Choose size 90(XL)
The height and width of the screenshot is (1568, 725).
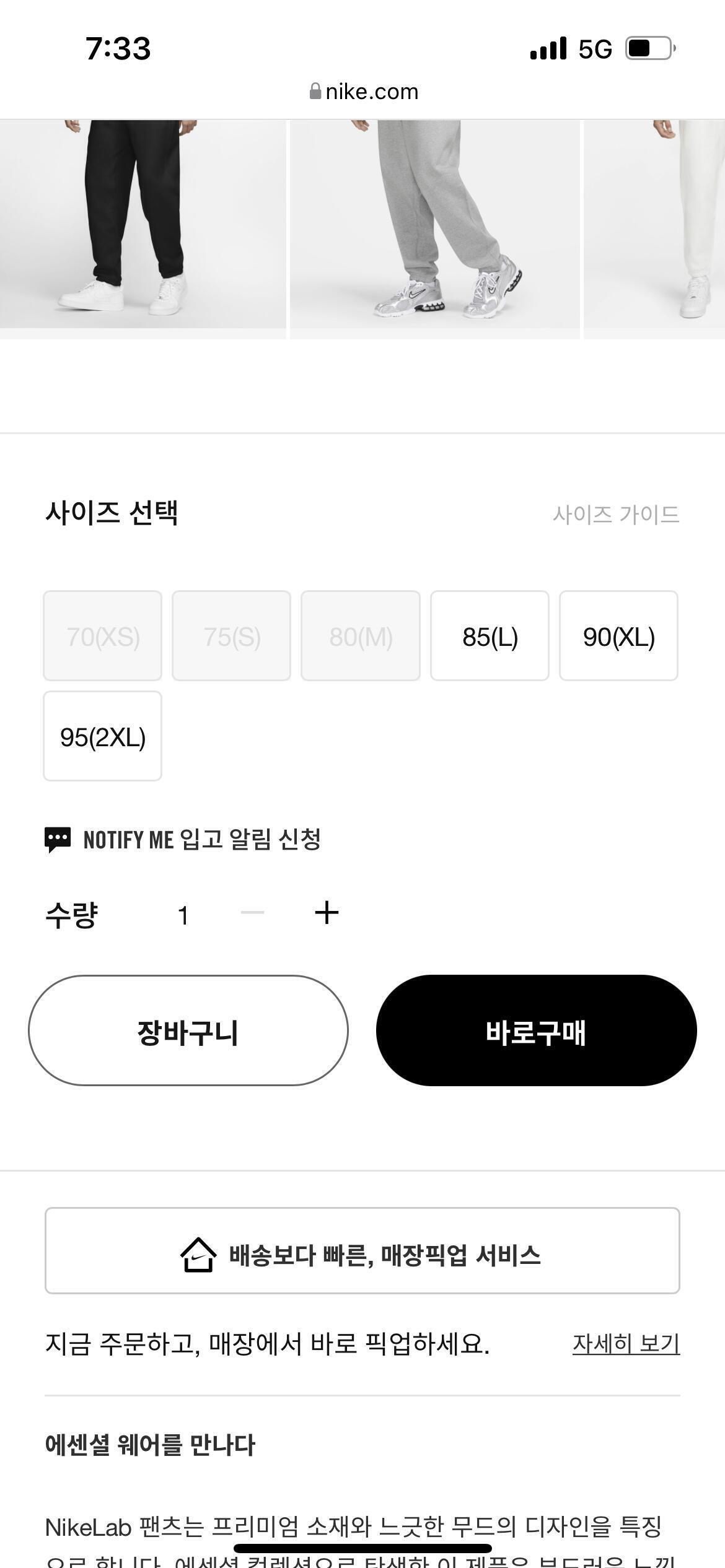click(x=618, y=636)
